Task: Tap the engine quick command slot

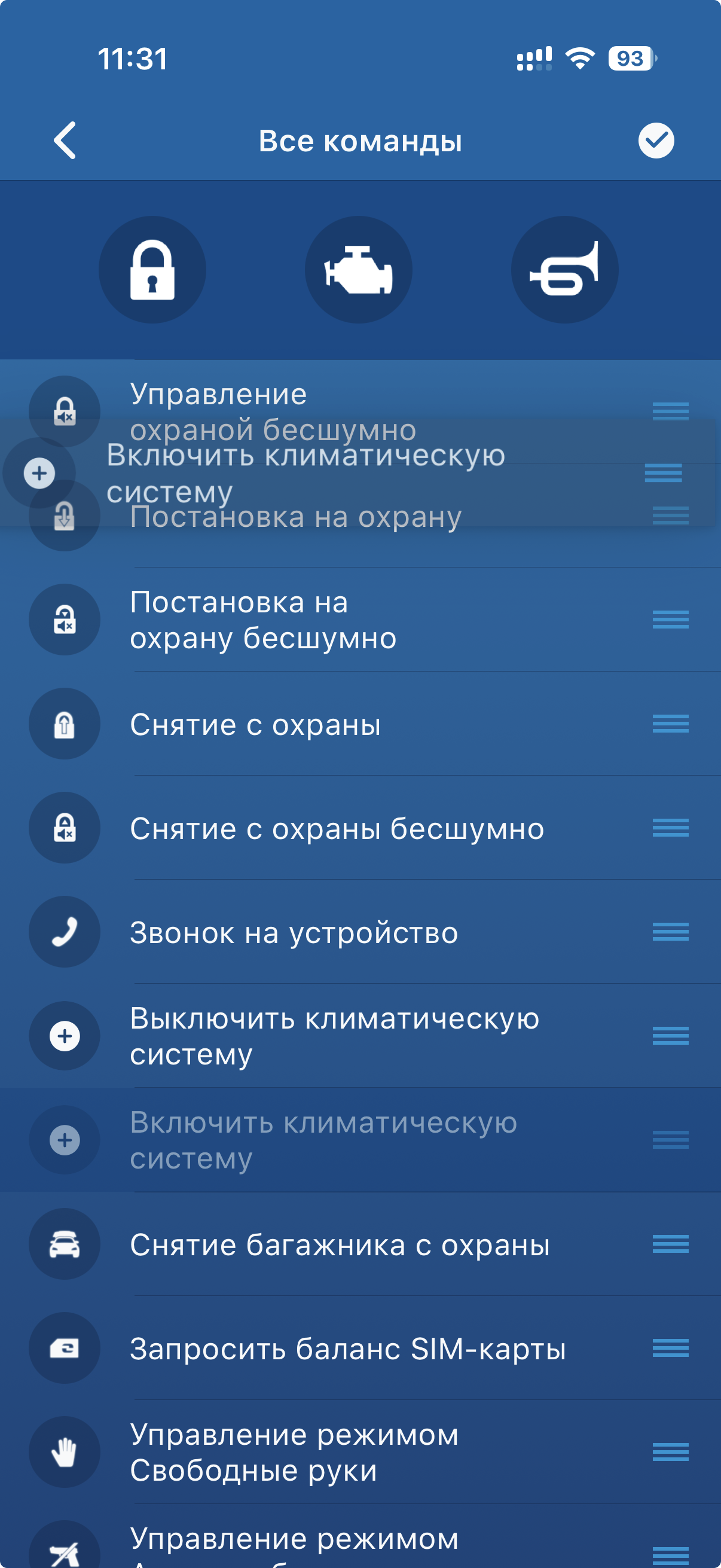Action: pyautogui.click(x=358, y=270)
